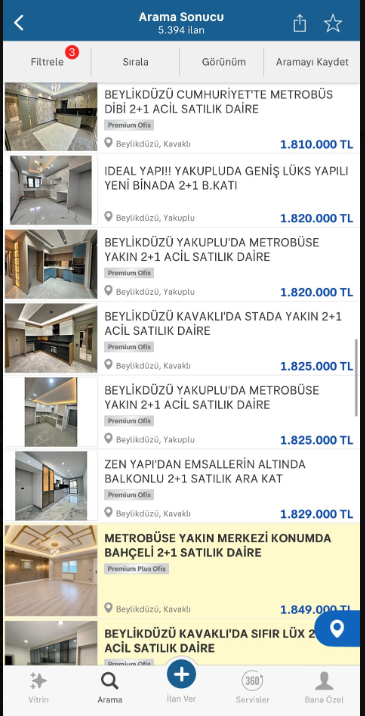Go back using the top-left arrow
The image size is (365, 716).
18,22
